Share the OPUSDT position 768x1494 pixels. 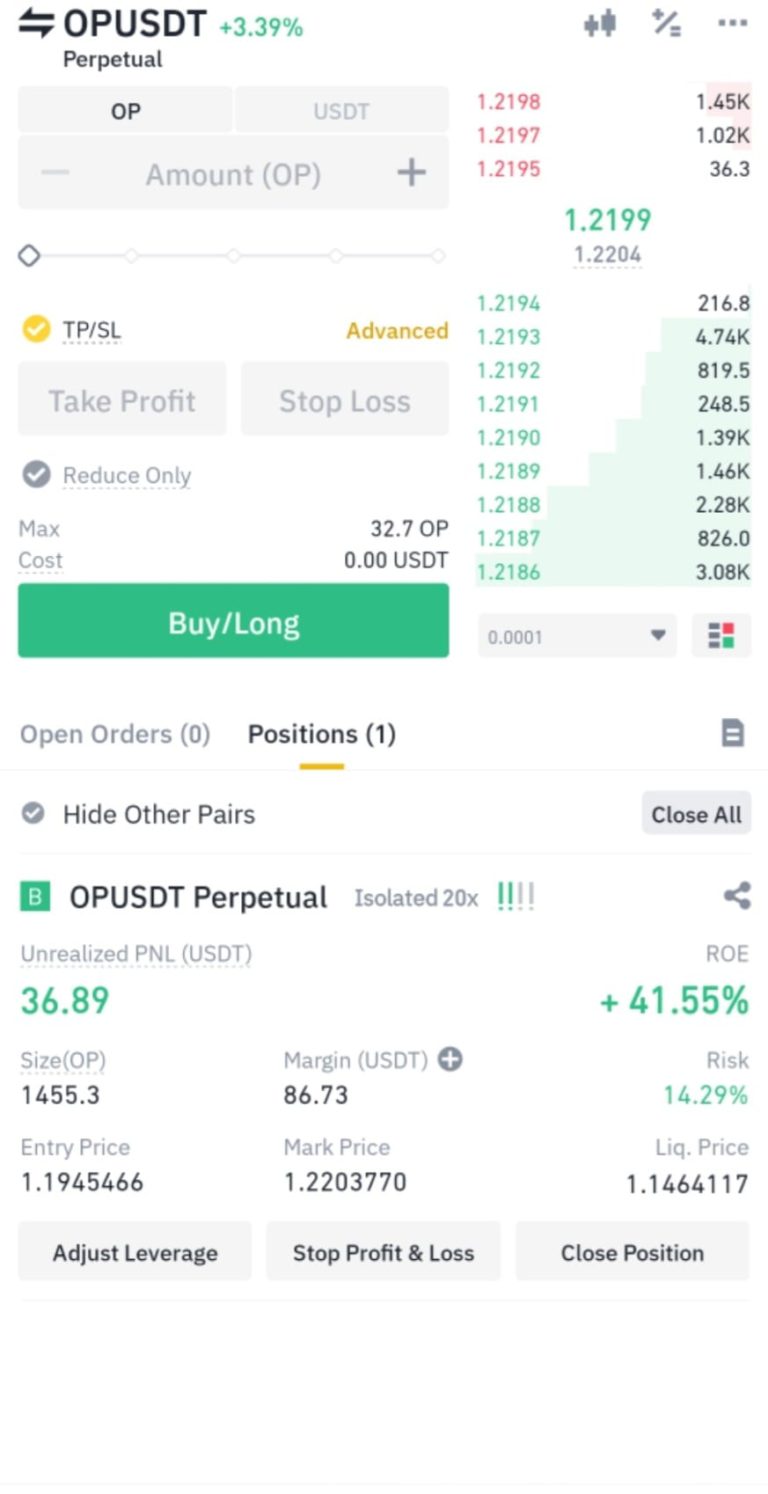[737, 895]
